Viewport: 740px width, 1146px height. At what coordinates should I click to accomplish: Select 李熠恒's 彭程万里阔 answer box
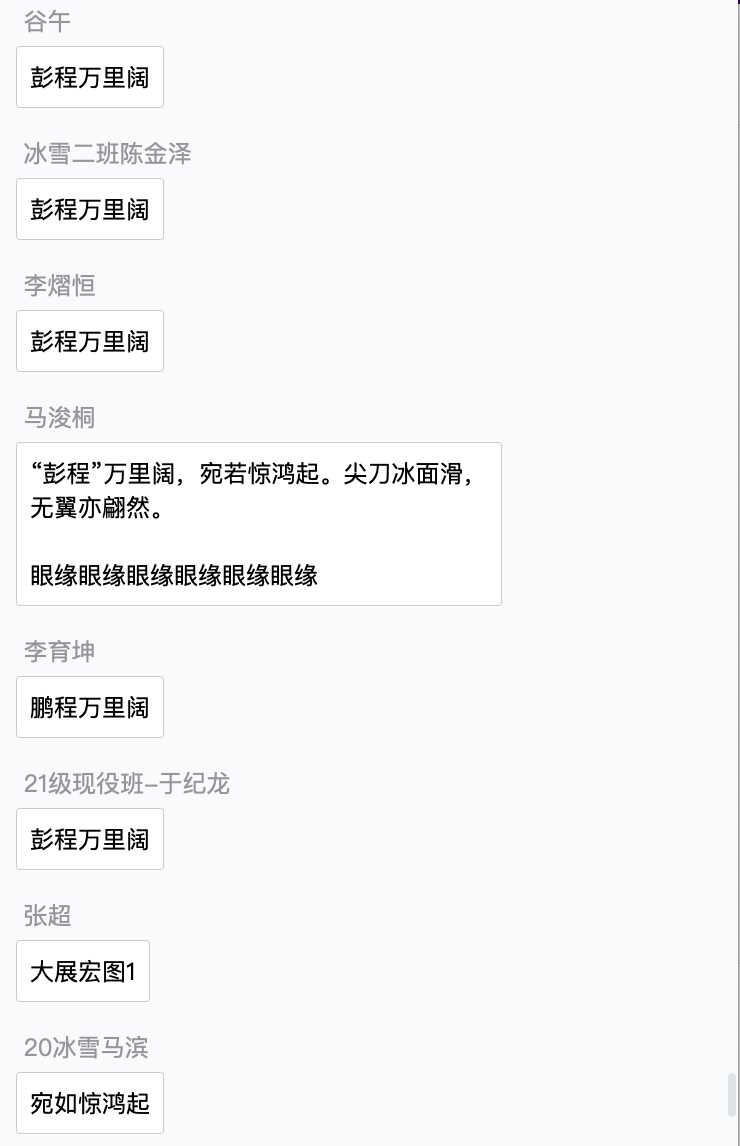tap(89, 341)
